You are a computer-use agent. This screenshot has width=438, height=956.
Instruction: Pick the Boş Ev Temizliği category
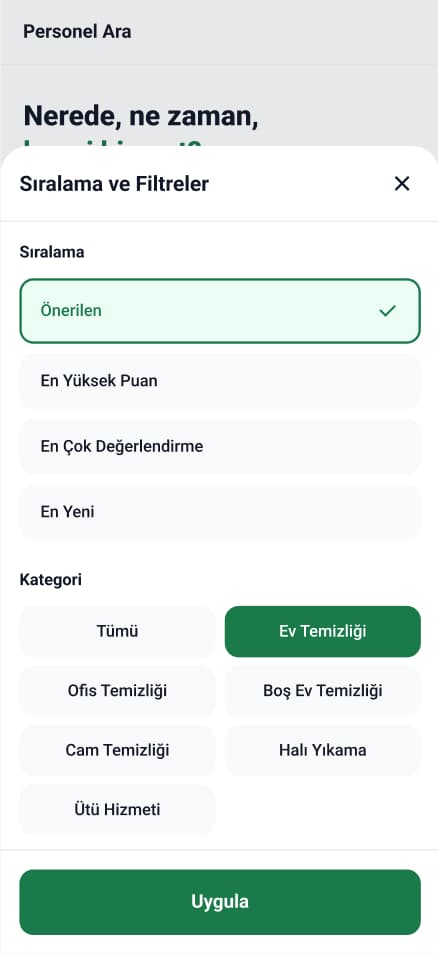[x=323, y=691]
